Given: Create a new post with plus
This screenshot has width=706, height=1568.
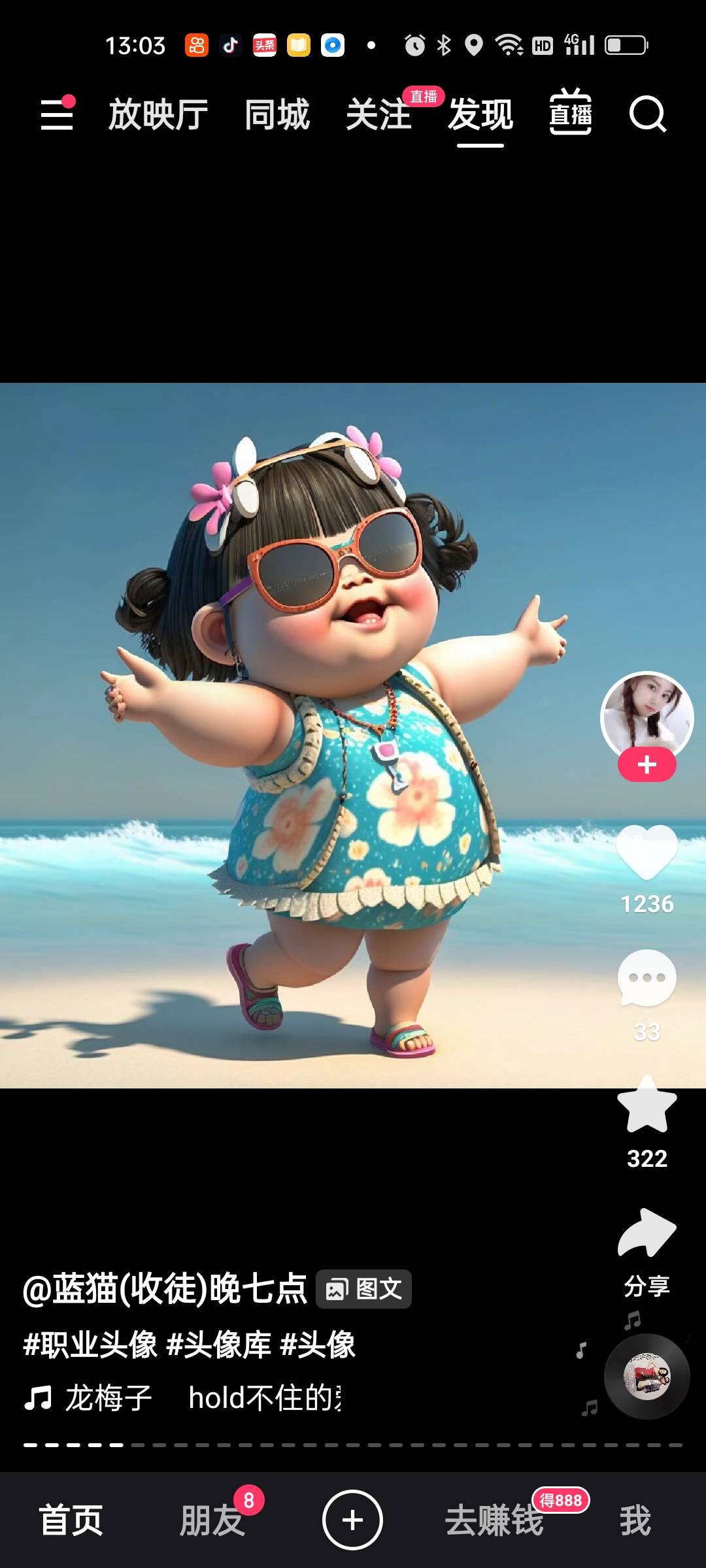Looking at the screenshot, I should (x=352, y=1520).
